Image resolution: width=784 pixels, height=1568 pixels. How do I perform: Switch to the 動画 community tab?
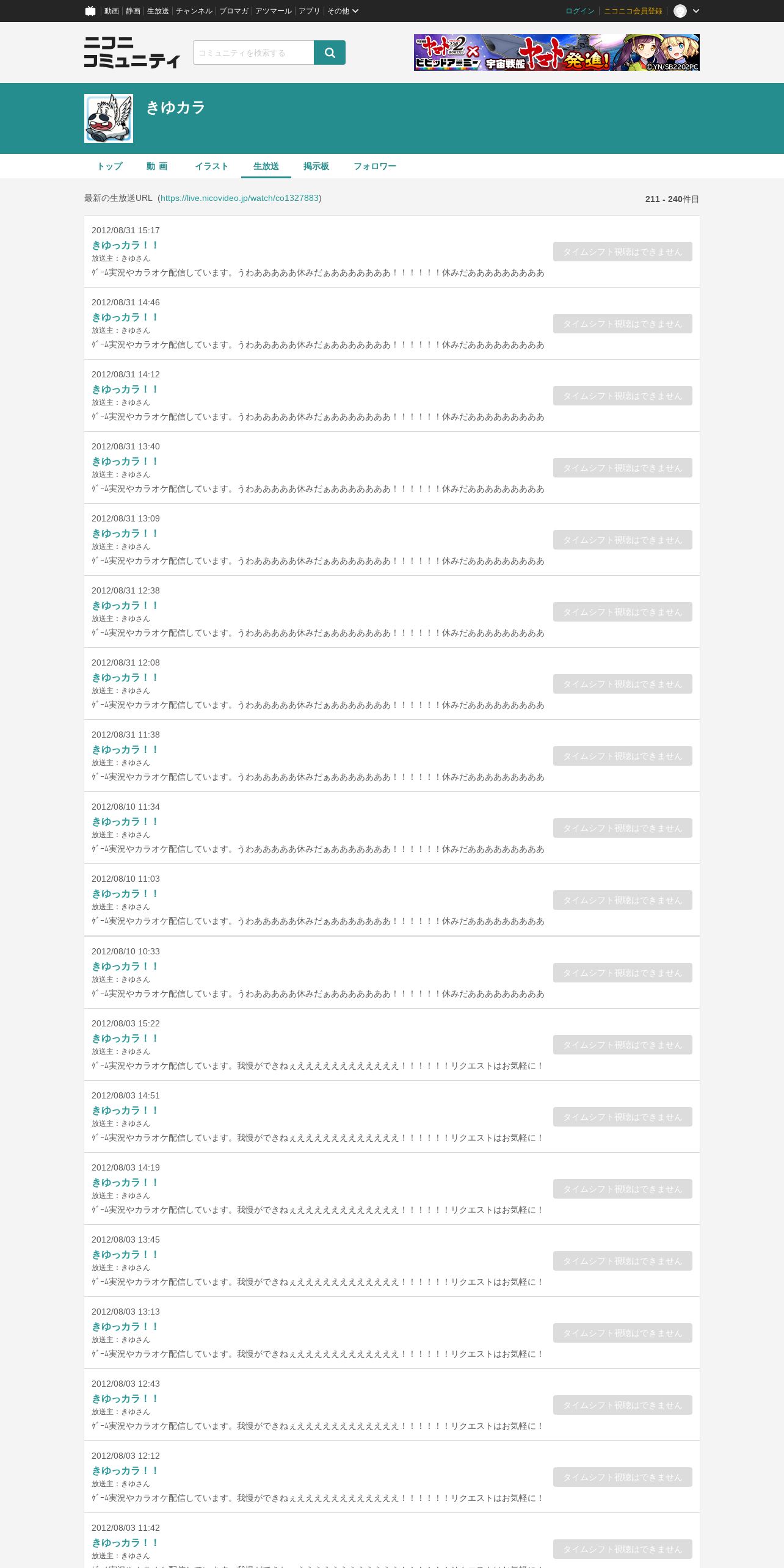[157, 166]
